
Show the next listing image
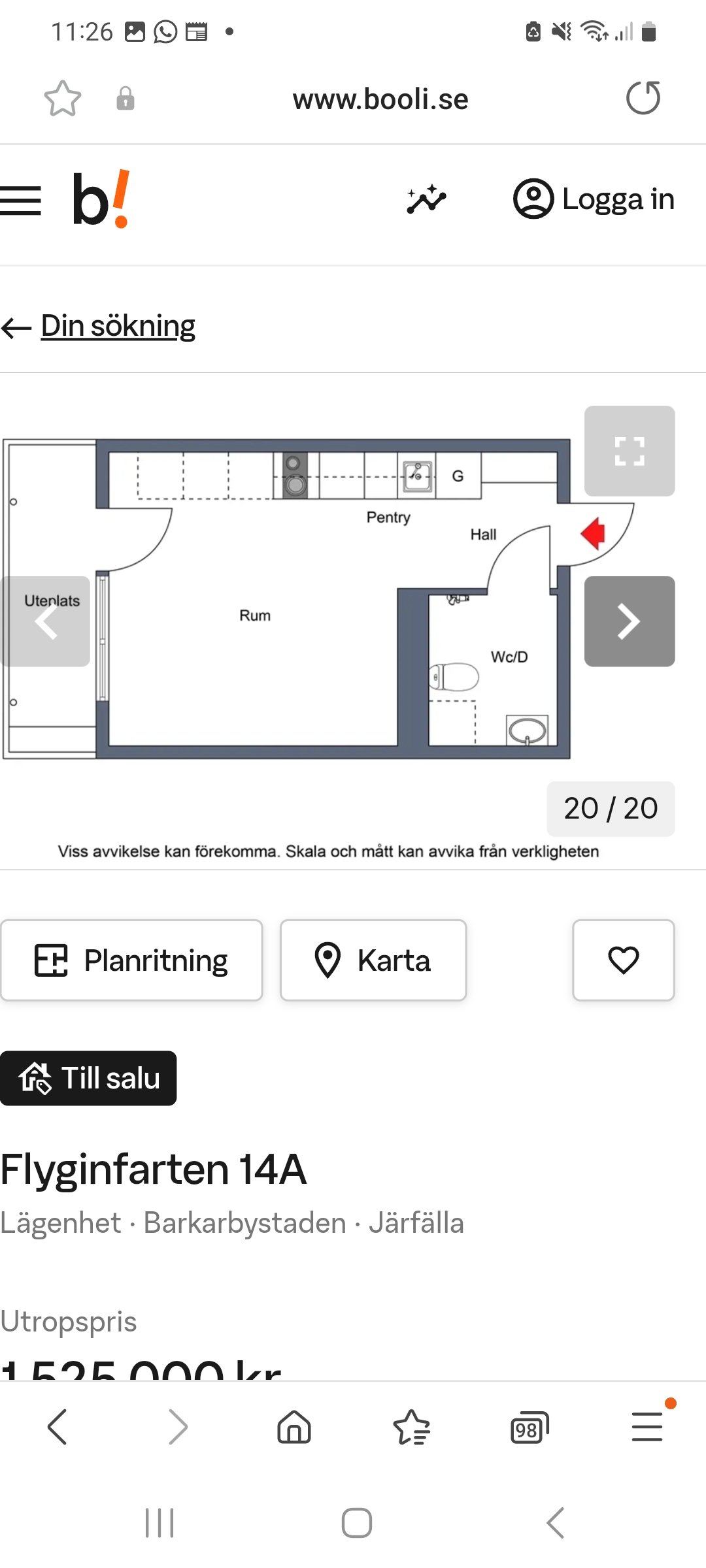pos(630,621)
